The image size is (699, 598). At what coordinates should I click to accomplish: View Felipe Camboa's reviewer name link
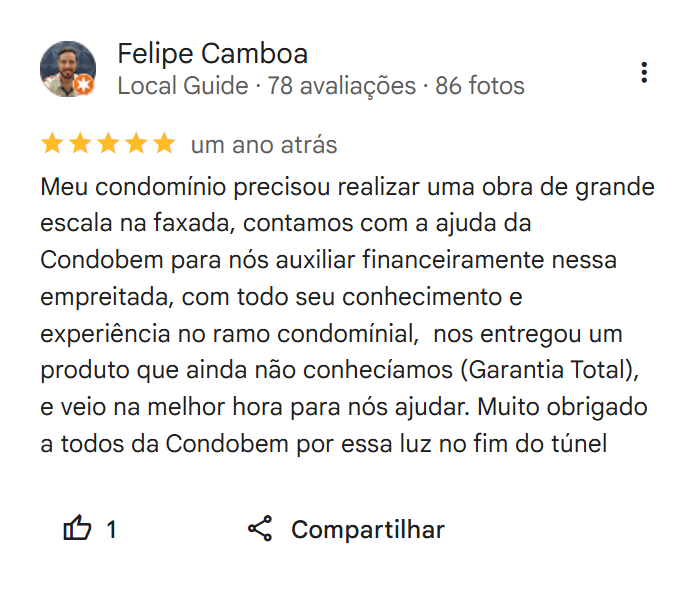[212, 53]
